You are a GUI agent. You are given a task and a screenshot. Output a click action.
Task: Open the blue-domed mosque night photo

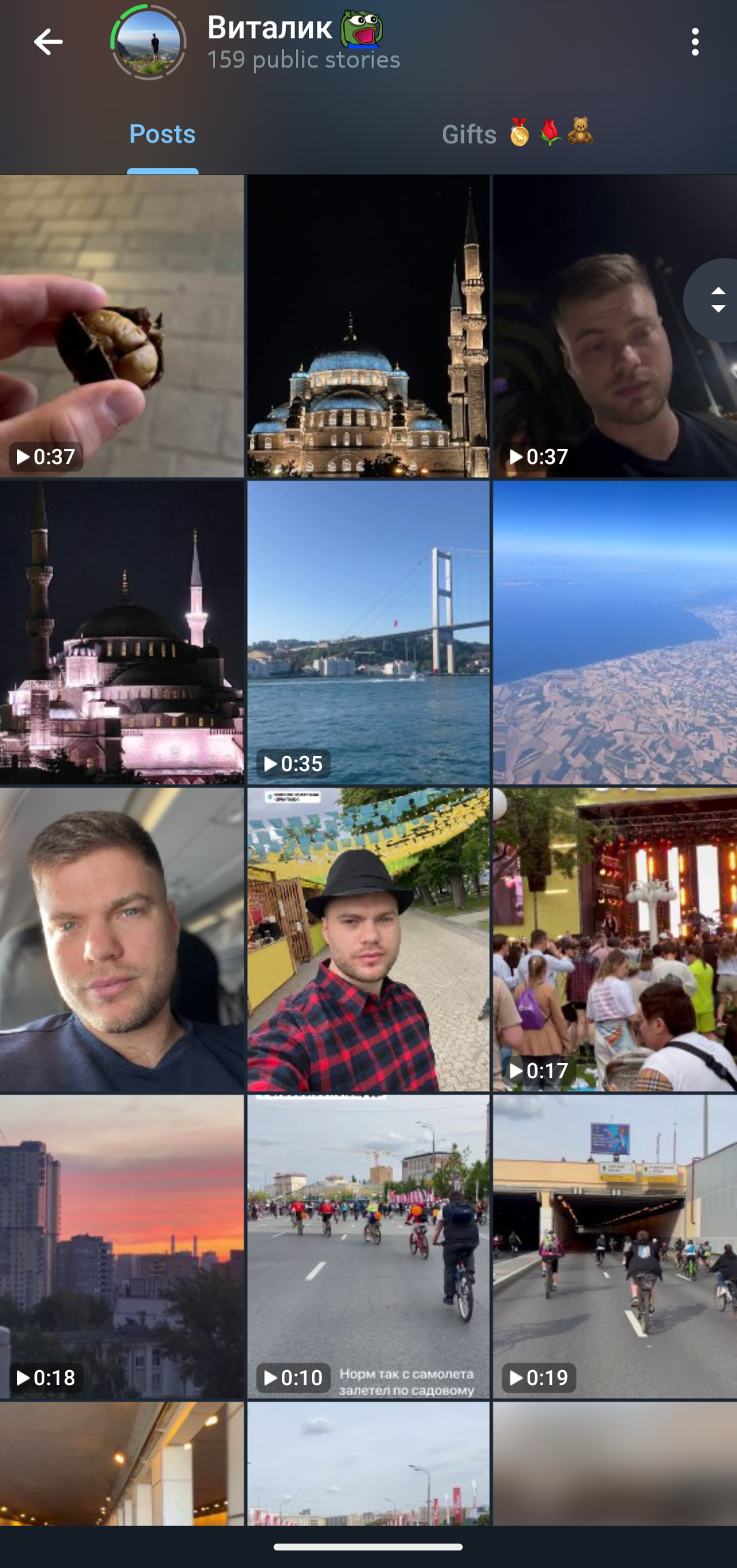(369, 326)
